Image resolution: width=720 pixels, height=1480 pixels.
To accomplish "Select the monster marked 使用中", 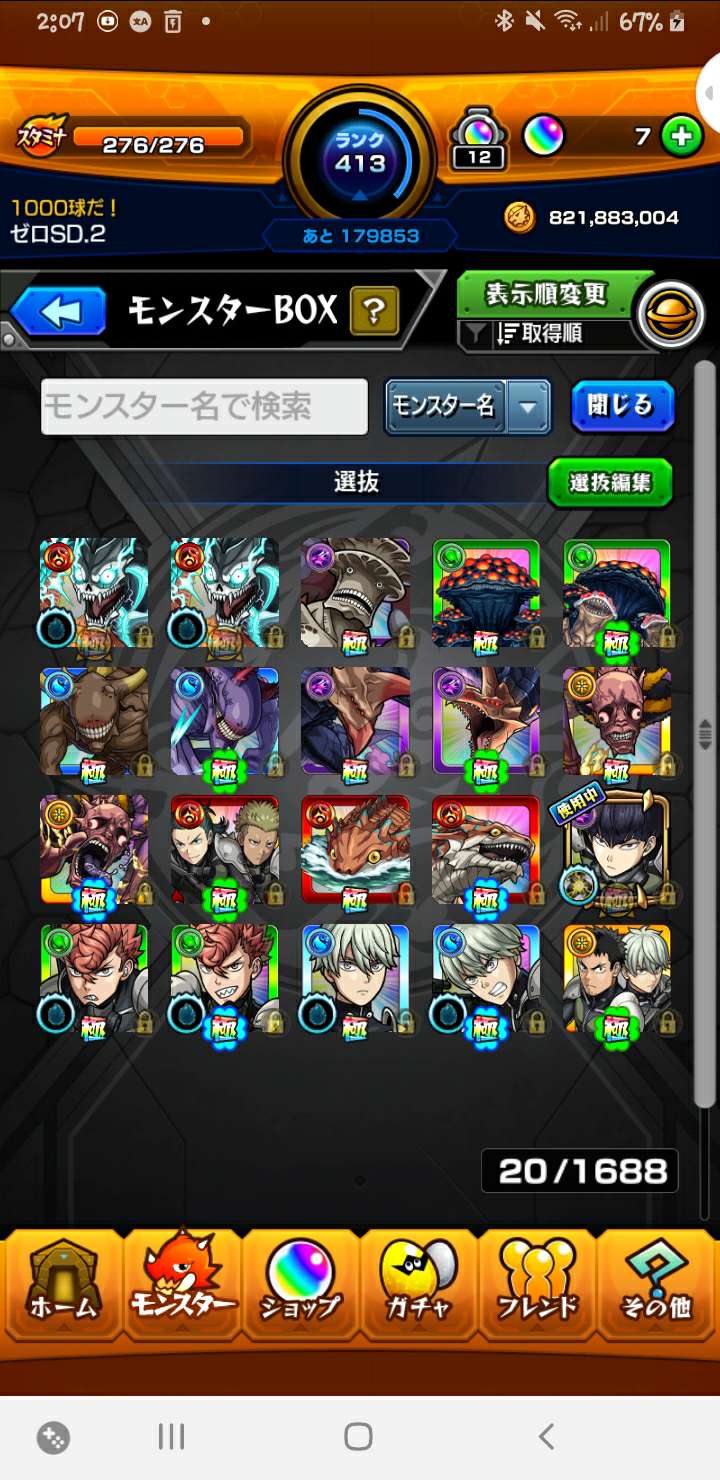I will pos(617,851).
